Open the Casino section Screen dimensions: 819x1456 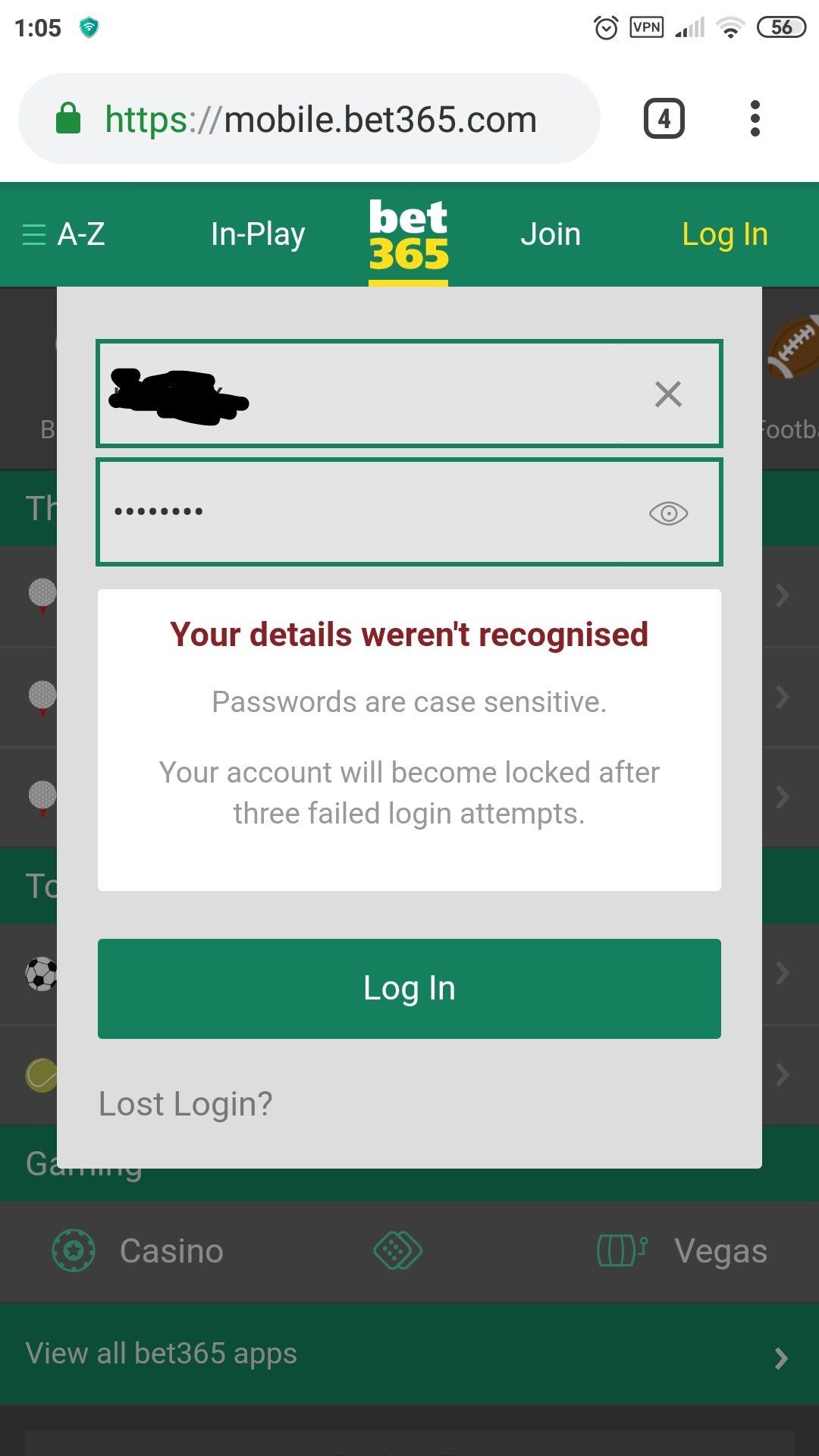138,1251
